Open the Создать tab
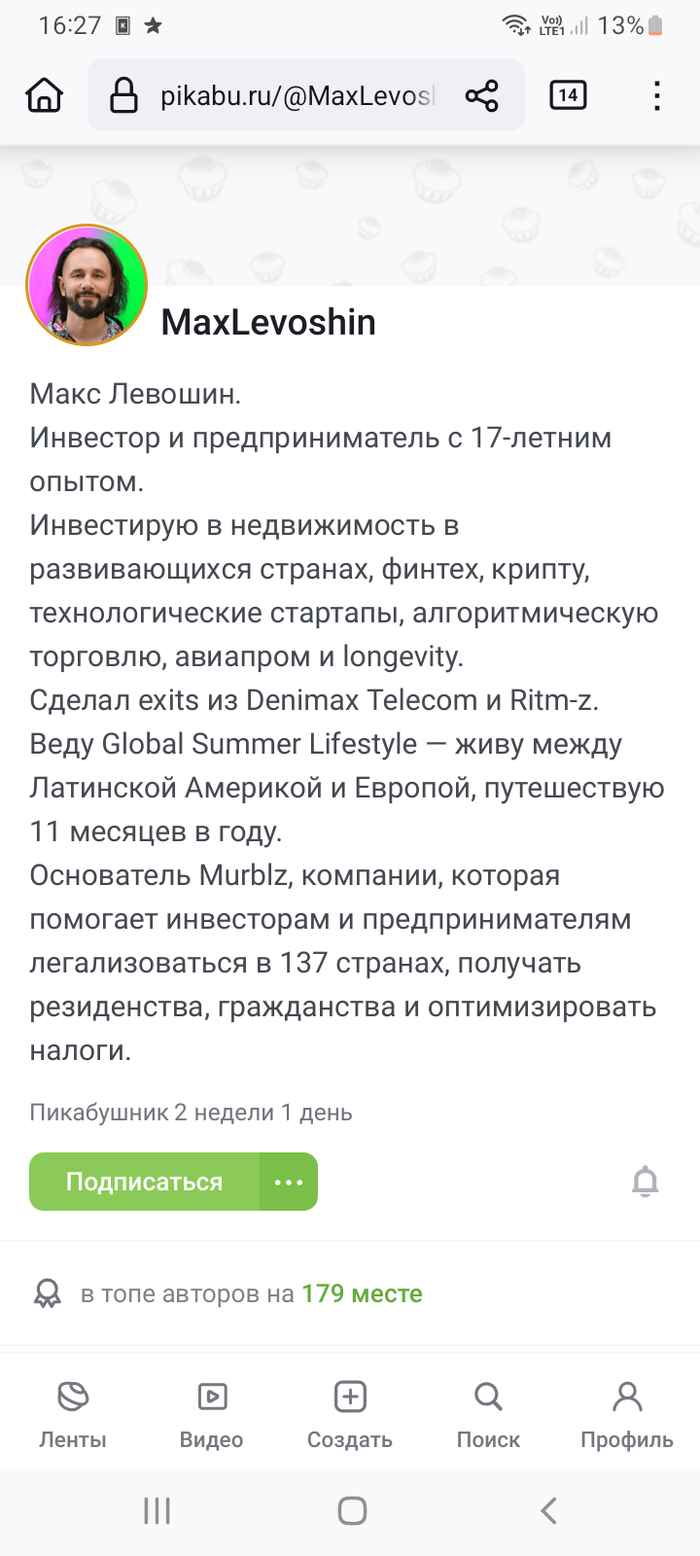700x1556 pixels. [350, 1415]
